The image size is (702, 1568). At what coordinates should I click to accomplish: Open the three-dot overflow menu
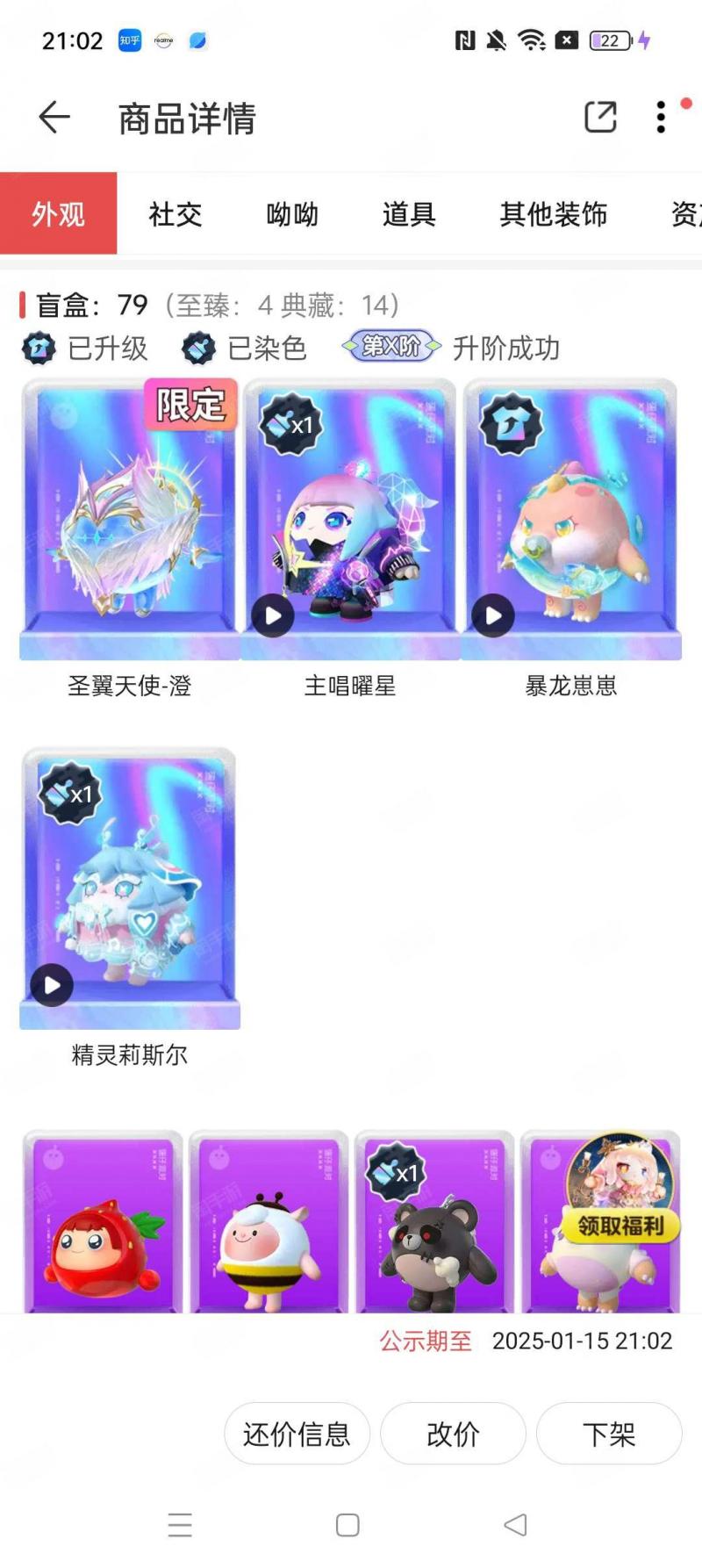pyautogui.click(x=662, y=118)
